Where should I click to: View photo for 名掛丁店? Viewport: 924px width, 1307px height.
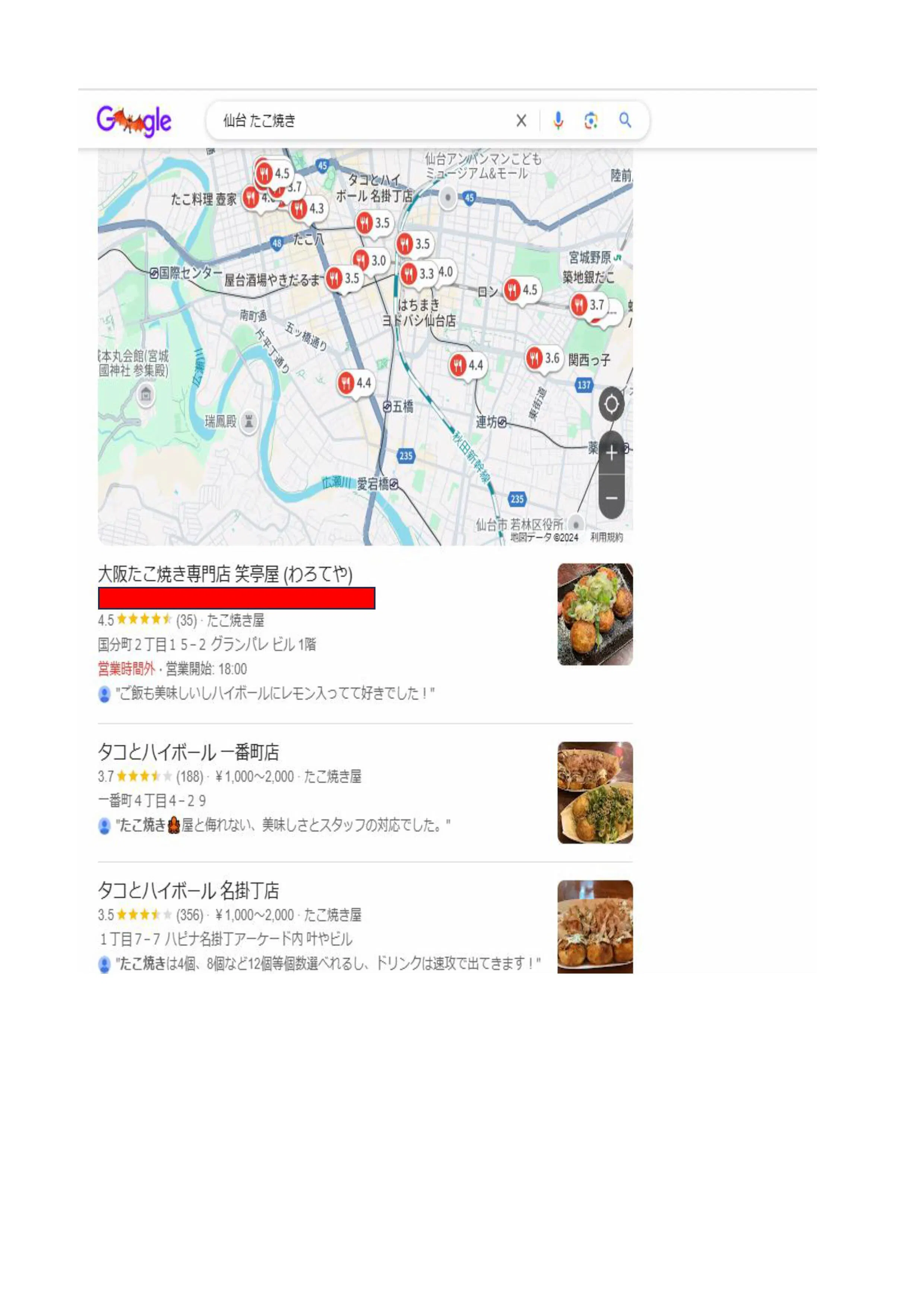point(595,926)
